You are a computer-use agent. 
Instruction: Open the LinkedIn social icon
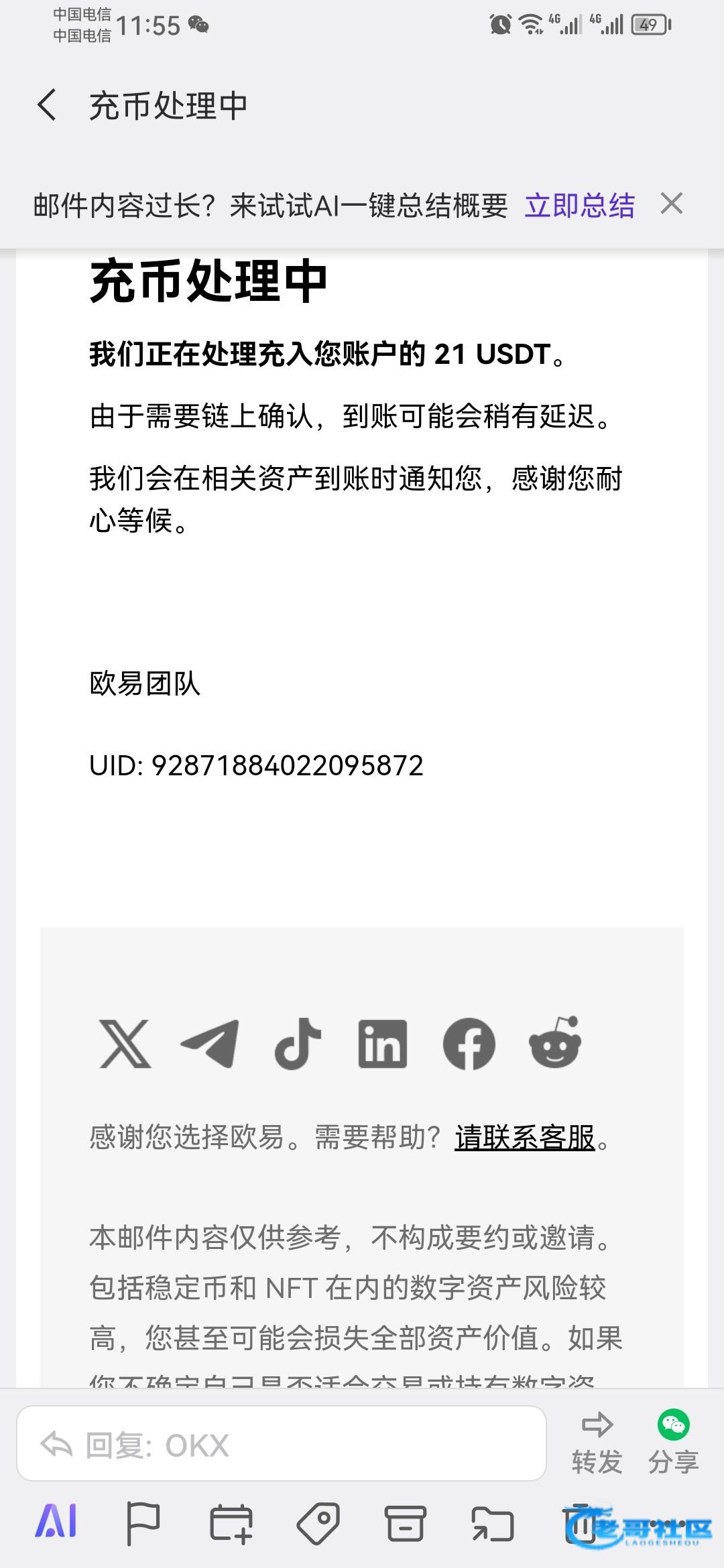[383, 1043]
